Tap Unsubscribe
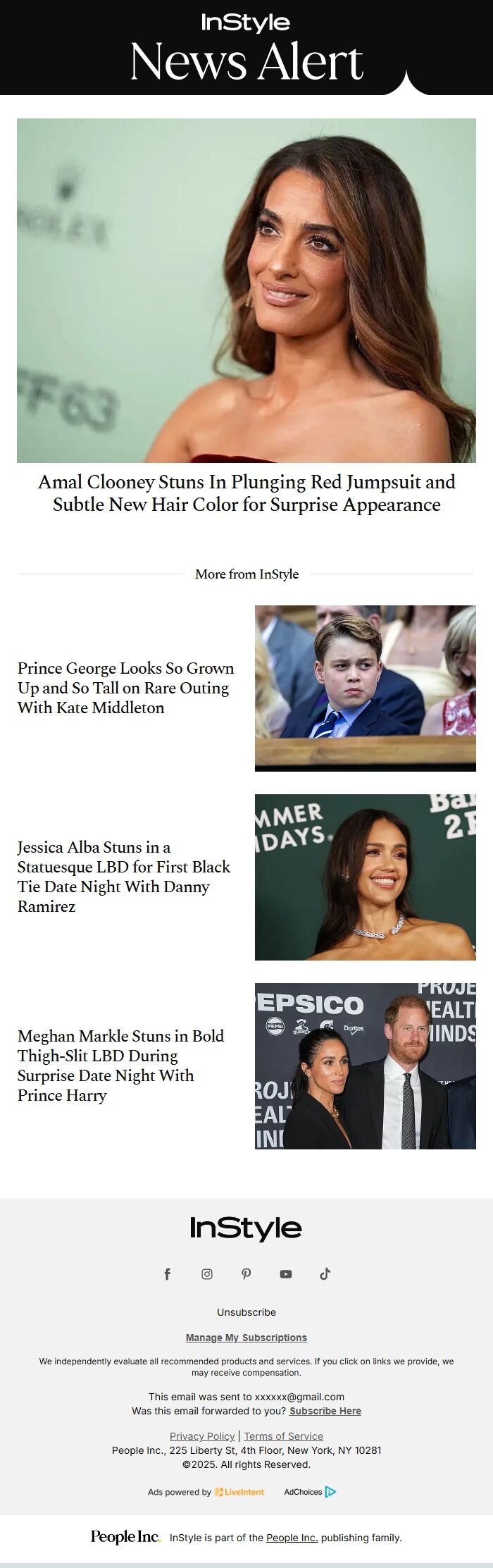493x1568 pixels. [x=246, y=1312]
